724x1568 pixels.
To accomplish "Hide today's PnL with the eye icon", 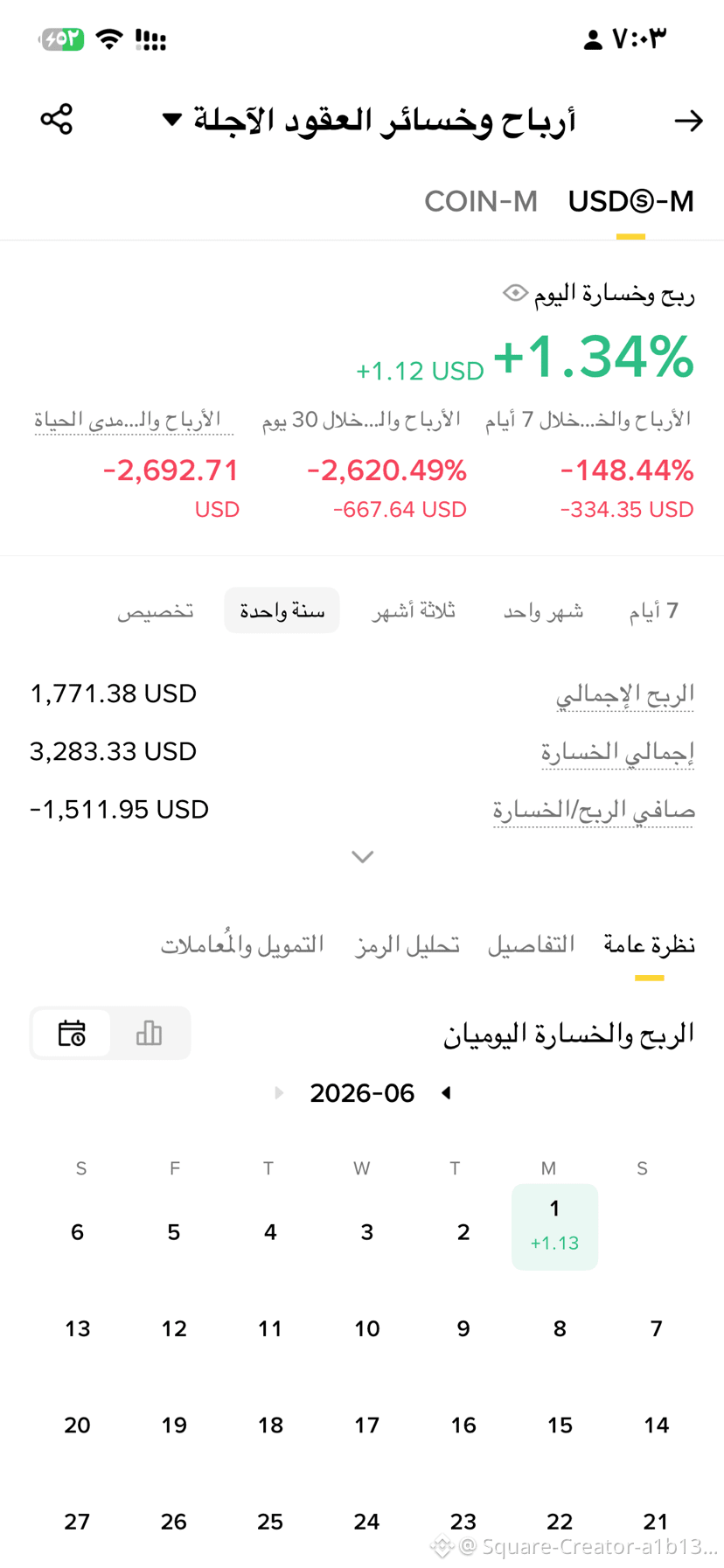I will pos(516,293).
